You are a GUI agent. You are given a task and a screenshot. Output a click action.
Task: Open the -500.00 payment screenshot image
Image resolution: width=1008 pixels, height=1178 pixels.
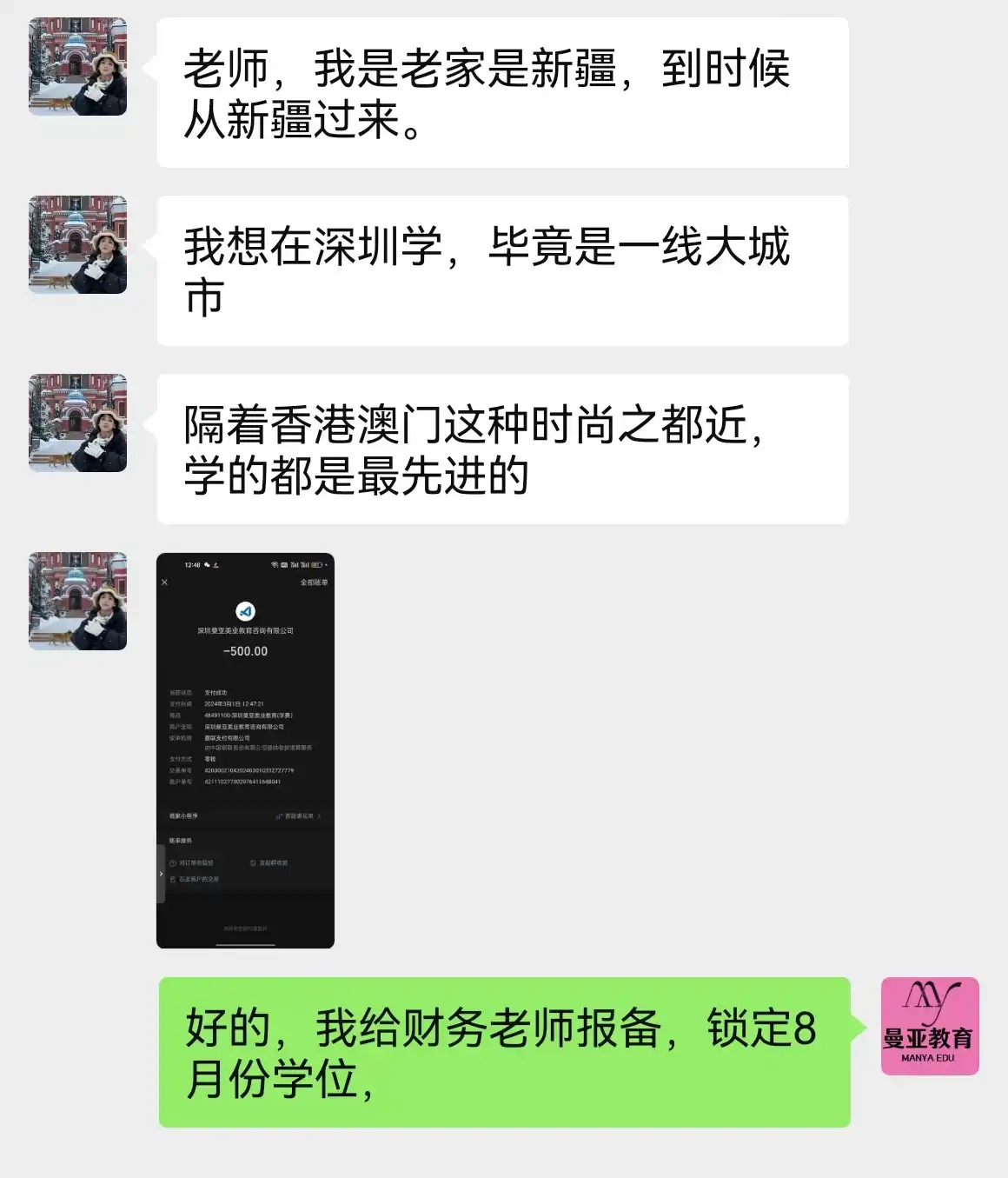pyautogui.click(x=245, y=749)
